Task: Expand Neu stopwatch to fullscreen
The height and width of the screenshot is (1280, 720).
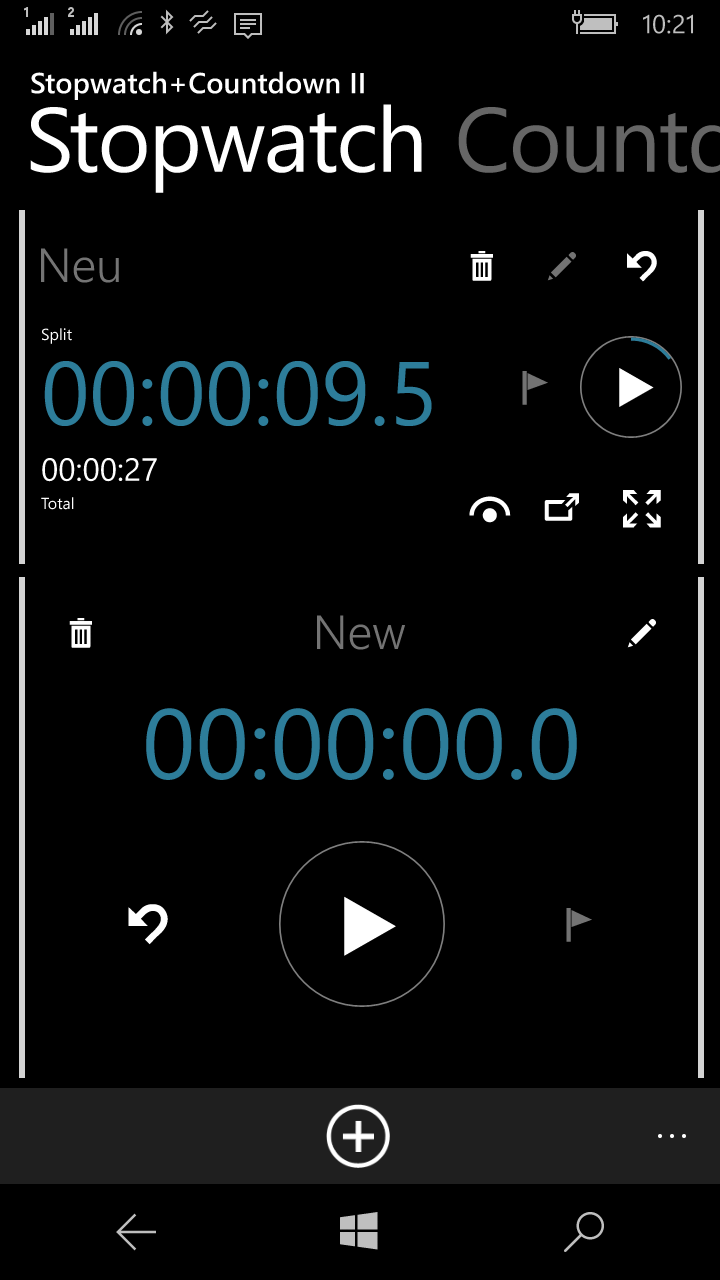Action: click(641, 508)
